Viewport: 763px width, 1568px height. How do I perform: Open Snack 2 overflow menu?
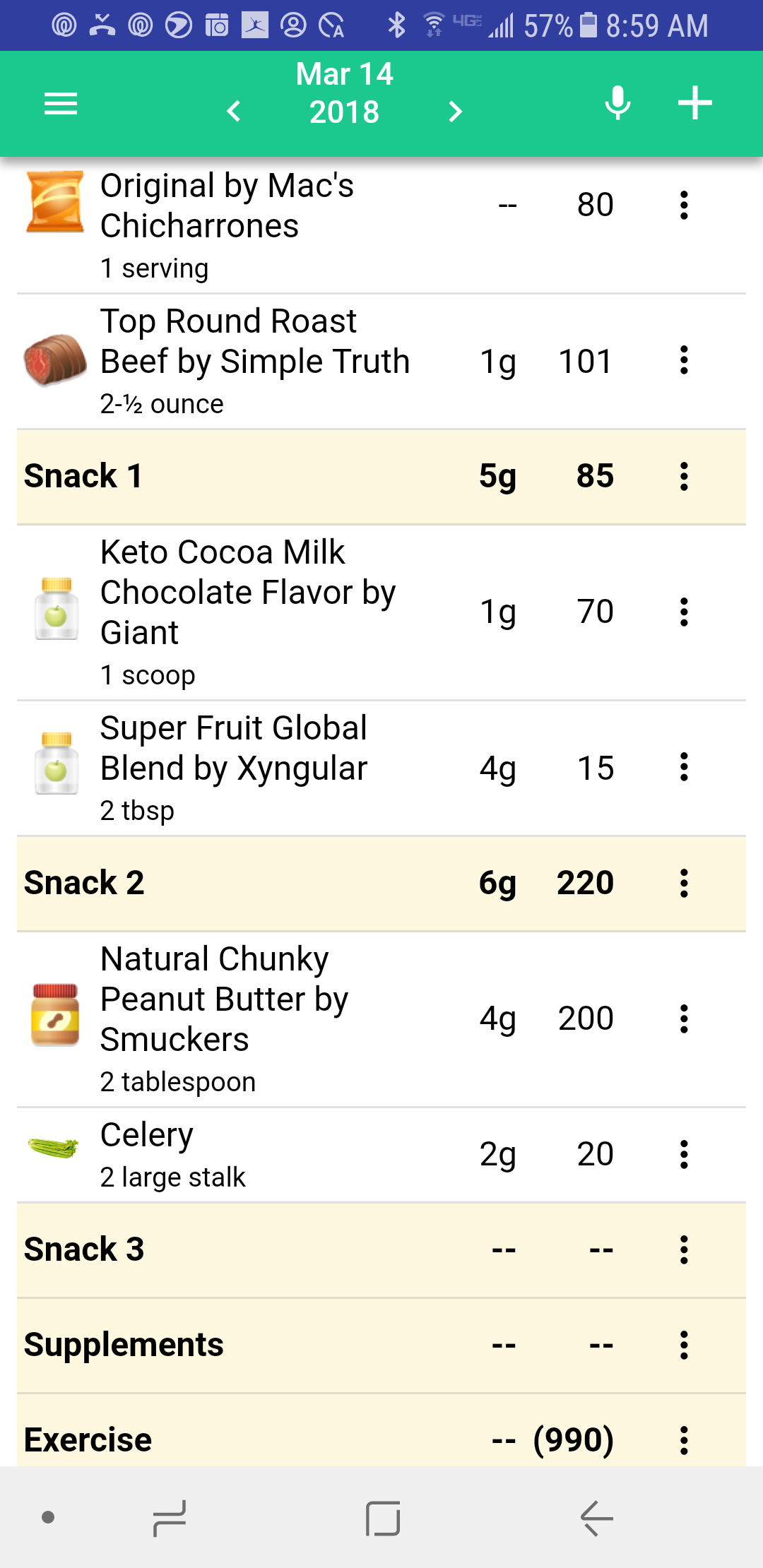pyautogui.click(x=684, y=884)
